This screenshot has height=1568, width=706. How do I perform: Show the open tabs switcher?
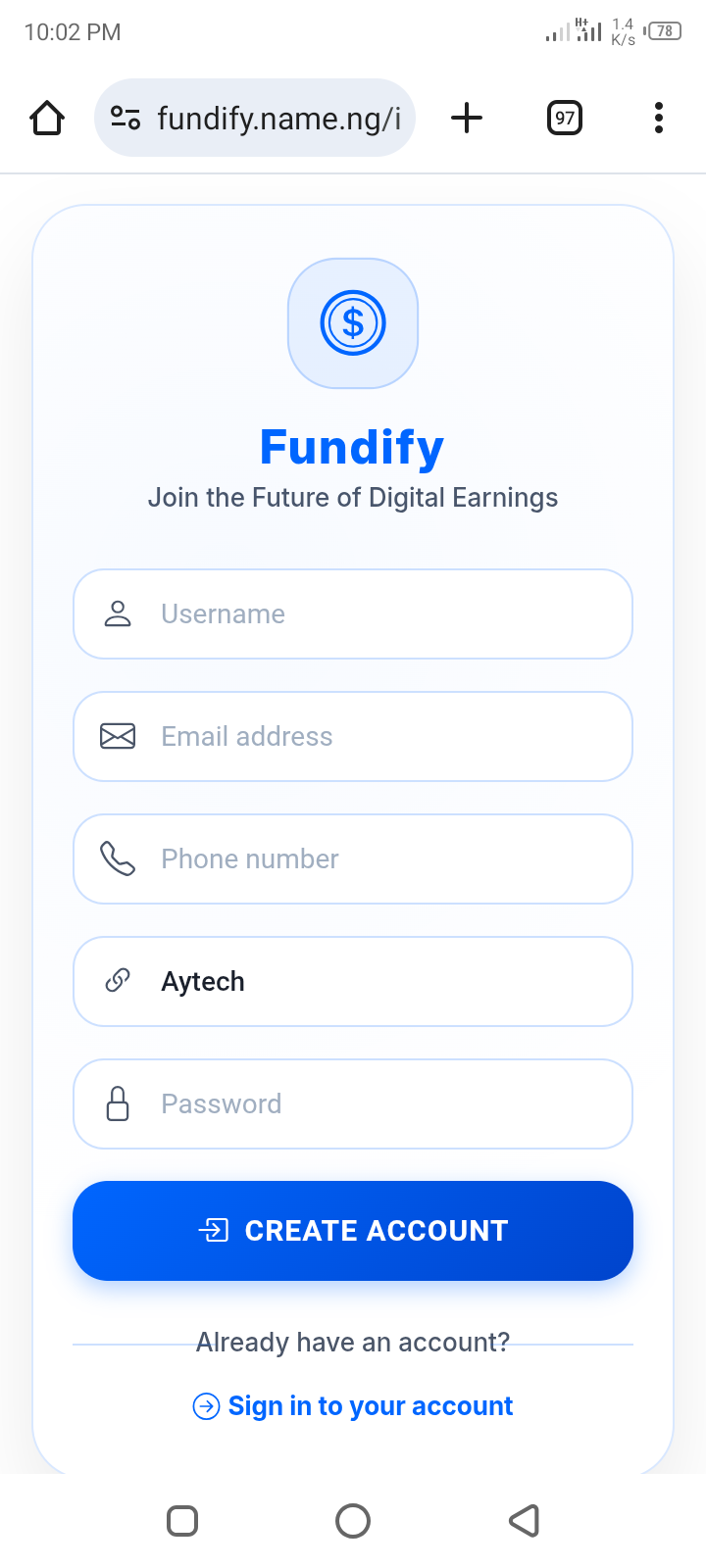(x=564, y=119)
